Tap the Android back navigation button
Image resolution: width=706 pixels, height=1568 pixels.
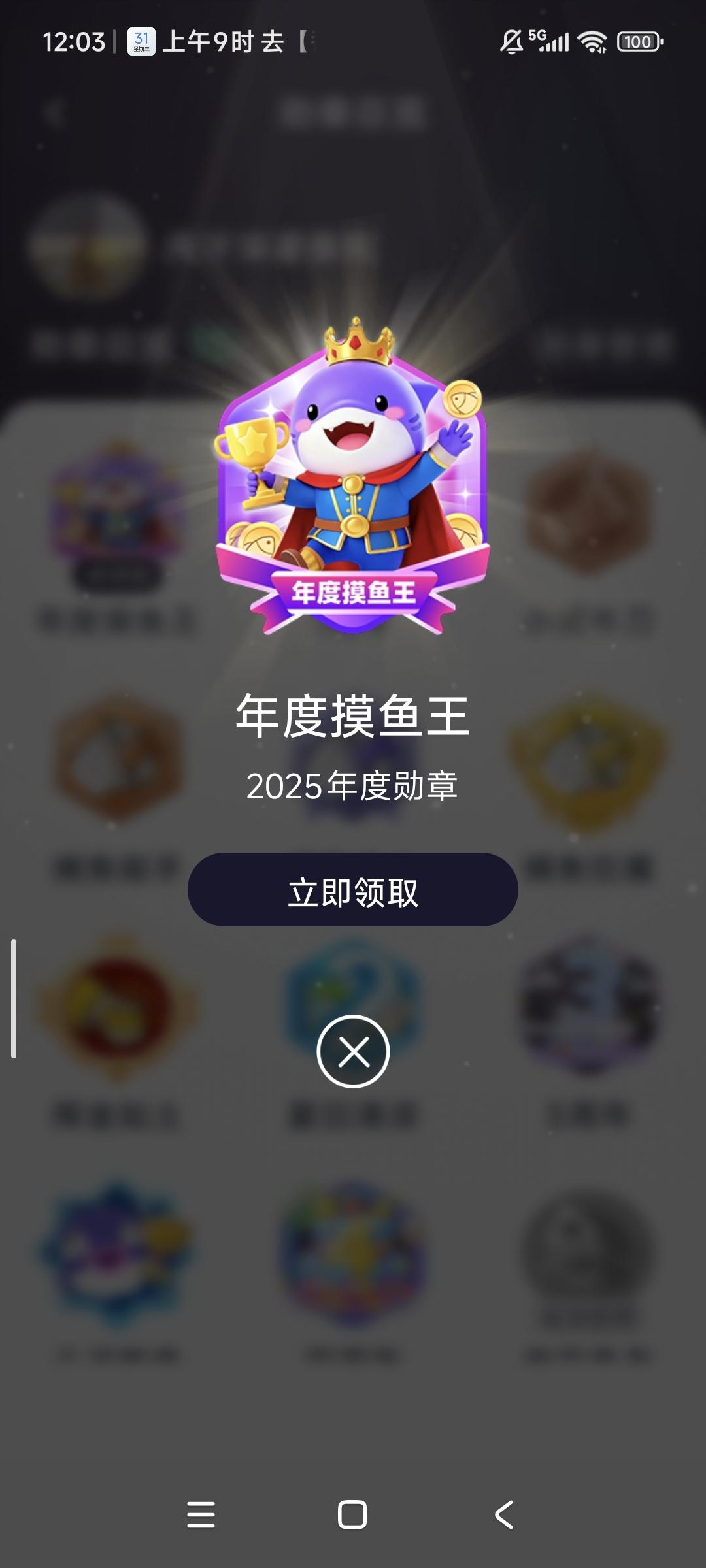(503, 1513)
